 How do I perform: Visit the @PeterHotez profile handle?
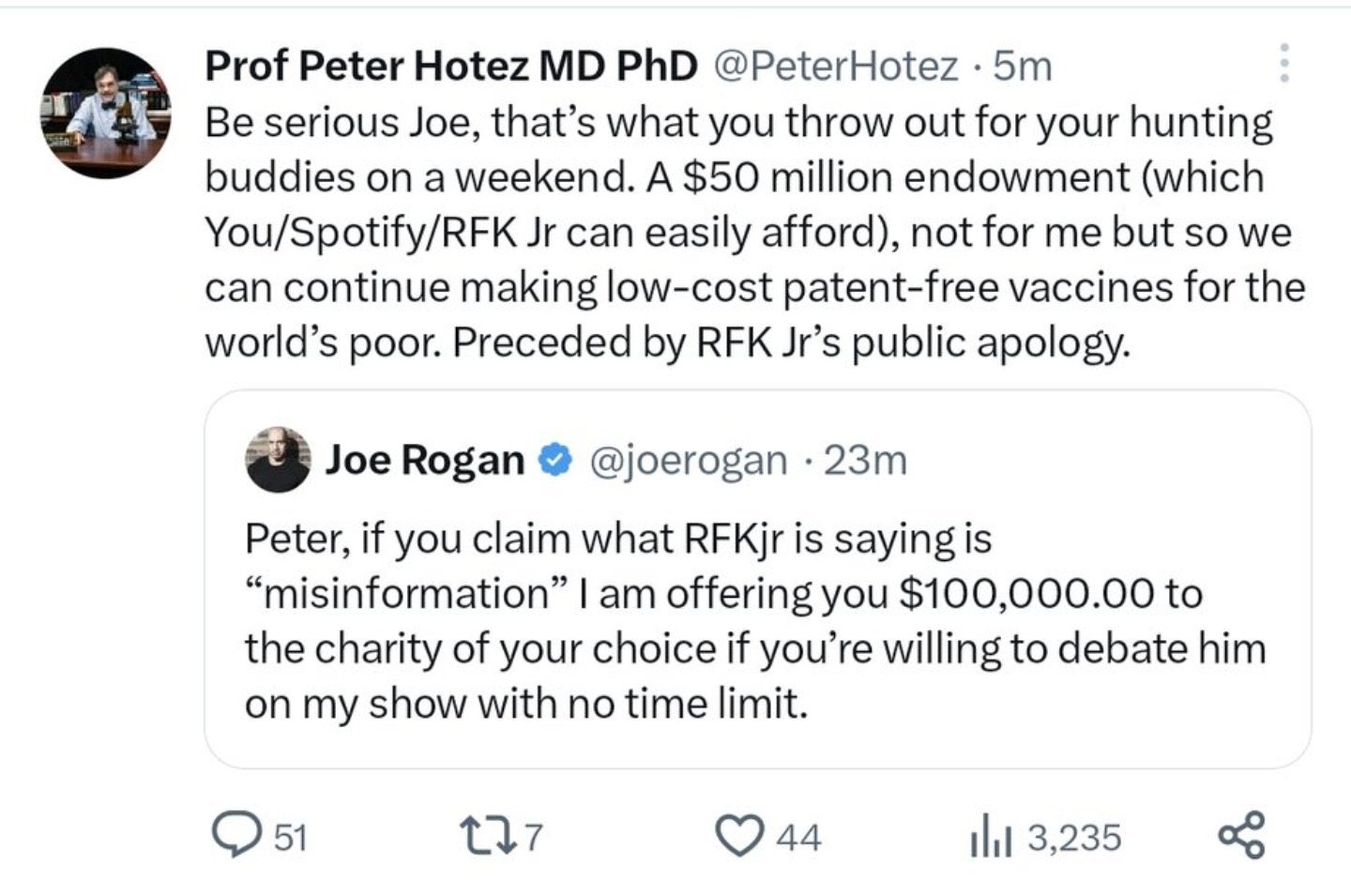click(836, 66)
